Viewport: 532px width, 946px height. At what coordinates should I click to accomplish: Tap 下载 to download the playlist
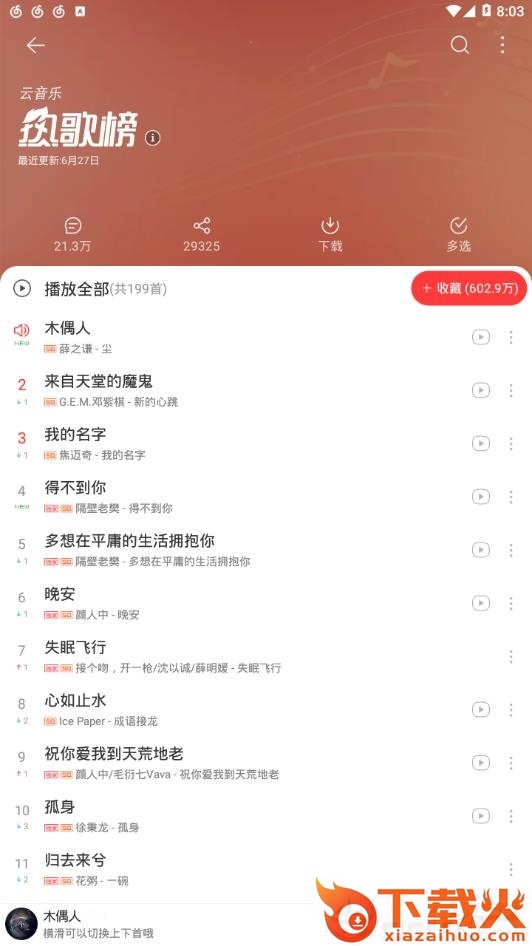coord(330,235)
